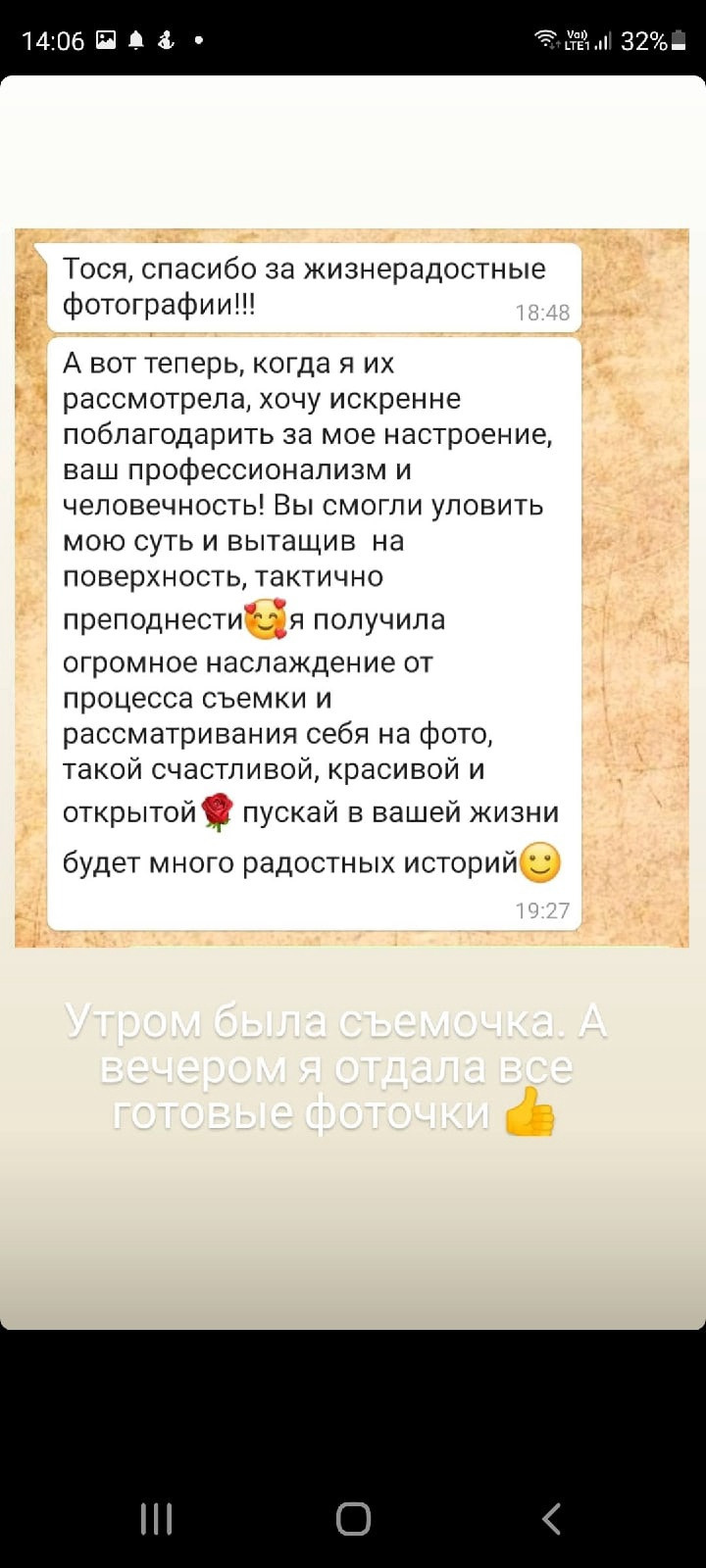Tap the recent apps button
This screenshot has width=706, height=1568.
pyautogui.click(x=156, y=1517)
